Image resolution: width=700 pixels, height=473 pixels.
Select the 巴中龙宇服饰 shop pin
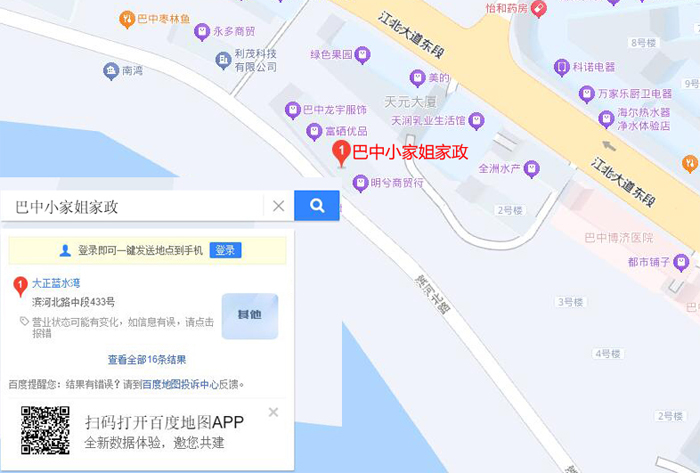tap(292, 110)
